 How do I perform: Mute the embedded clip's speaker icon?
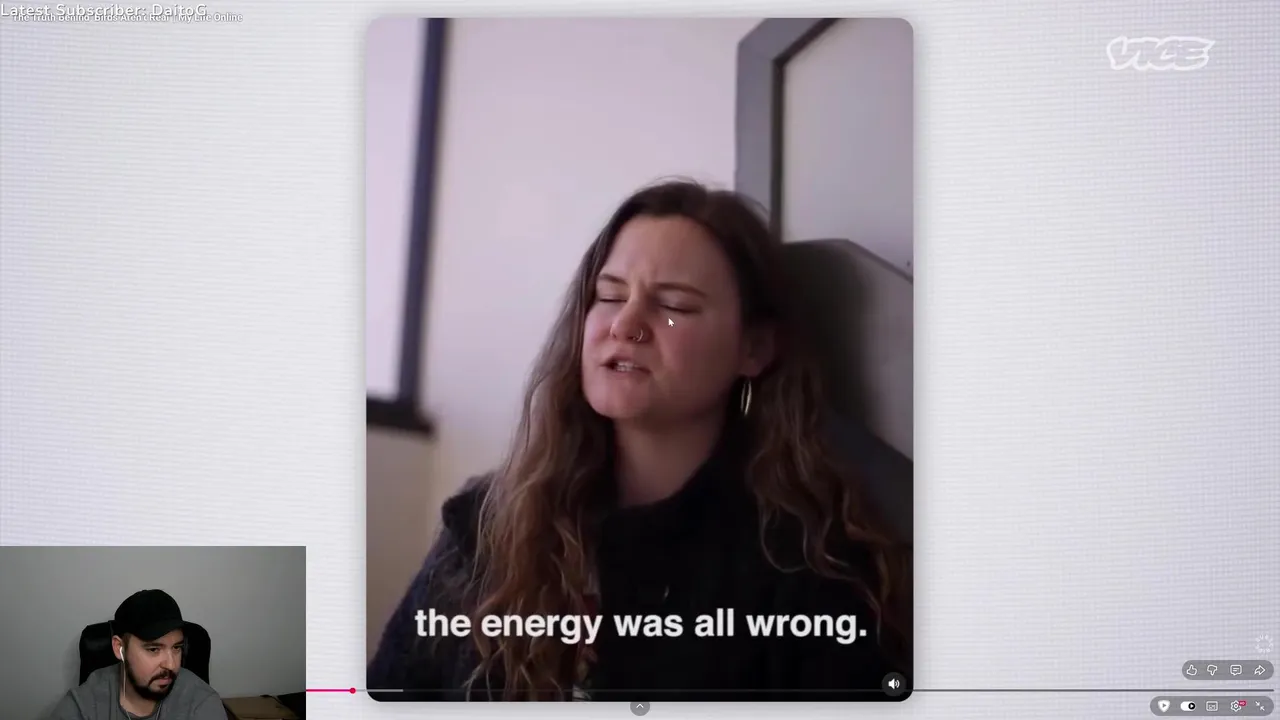click(893, 684)
